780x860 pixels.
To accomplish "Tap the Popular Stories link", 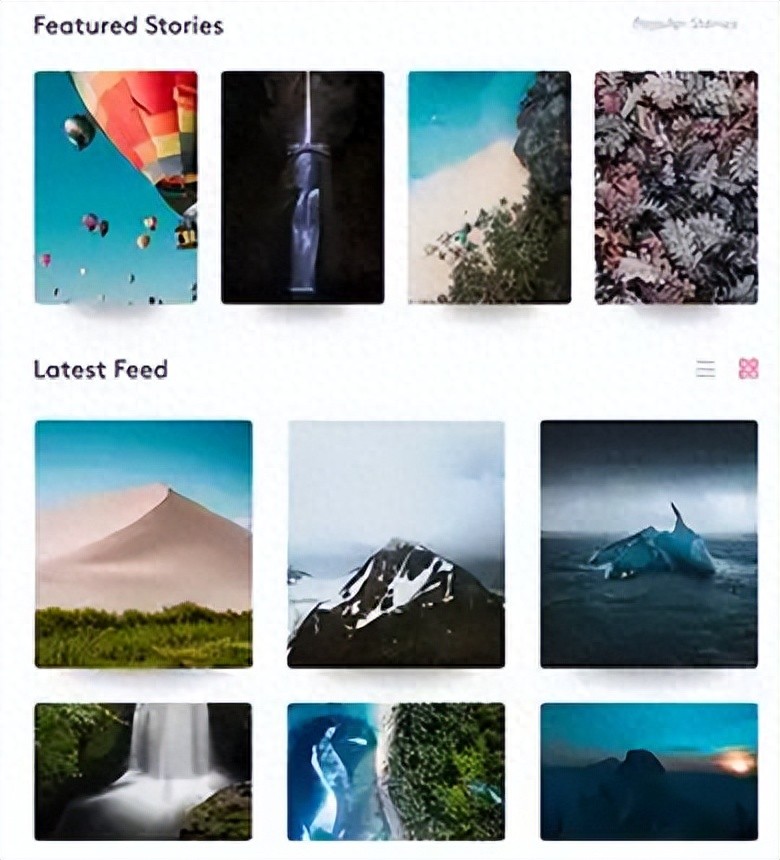I will point(685,23).
